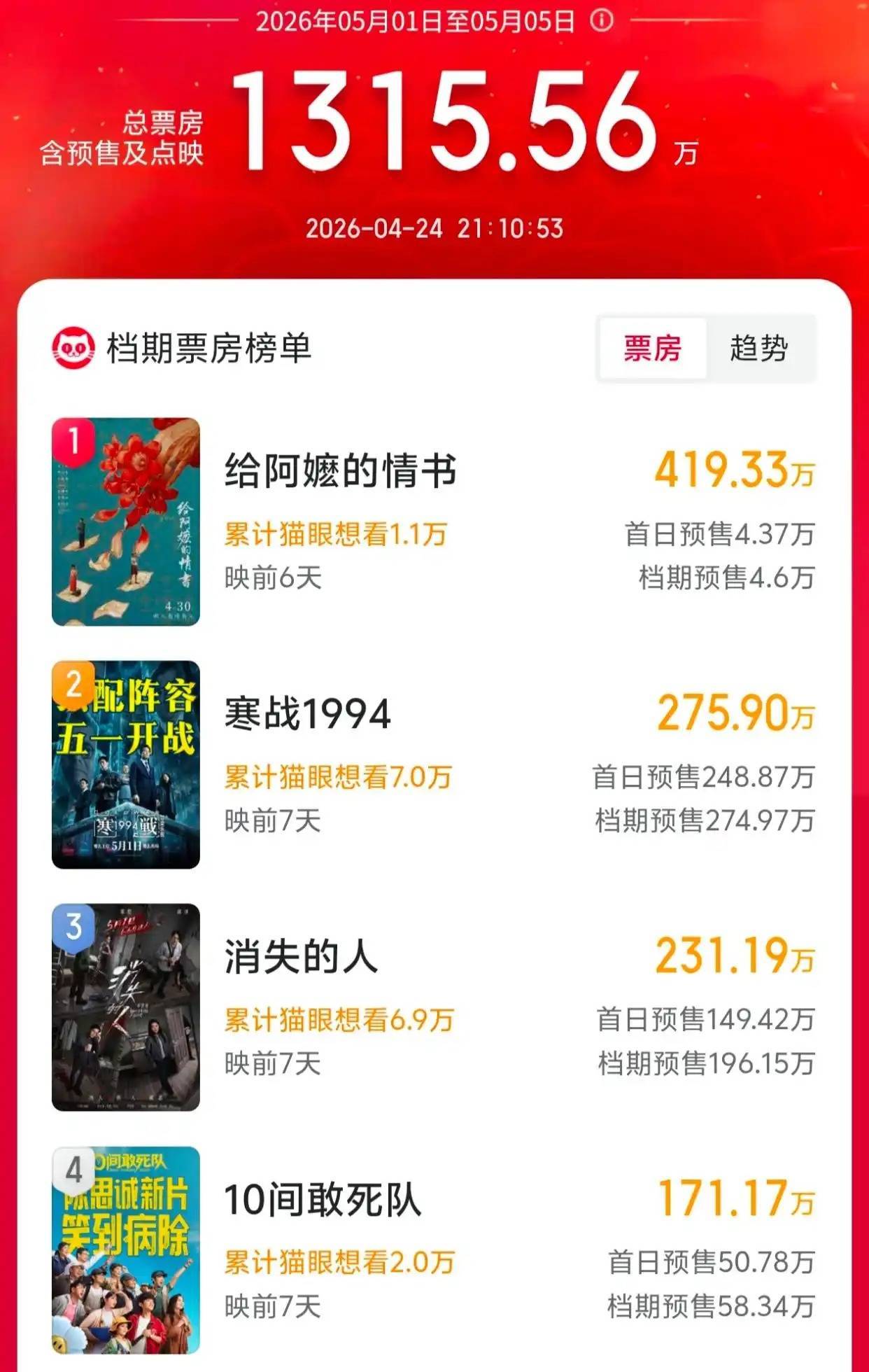Switch to the 趋势 tab
869x1372 pixels.
(x=759, y=349)
